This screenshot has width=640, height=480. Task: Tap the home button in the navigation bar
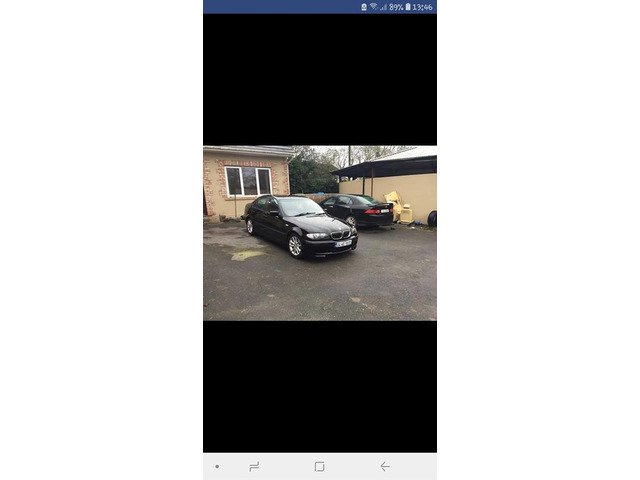(x=319, y=466)
